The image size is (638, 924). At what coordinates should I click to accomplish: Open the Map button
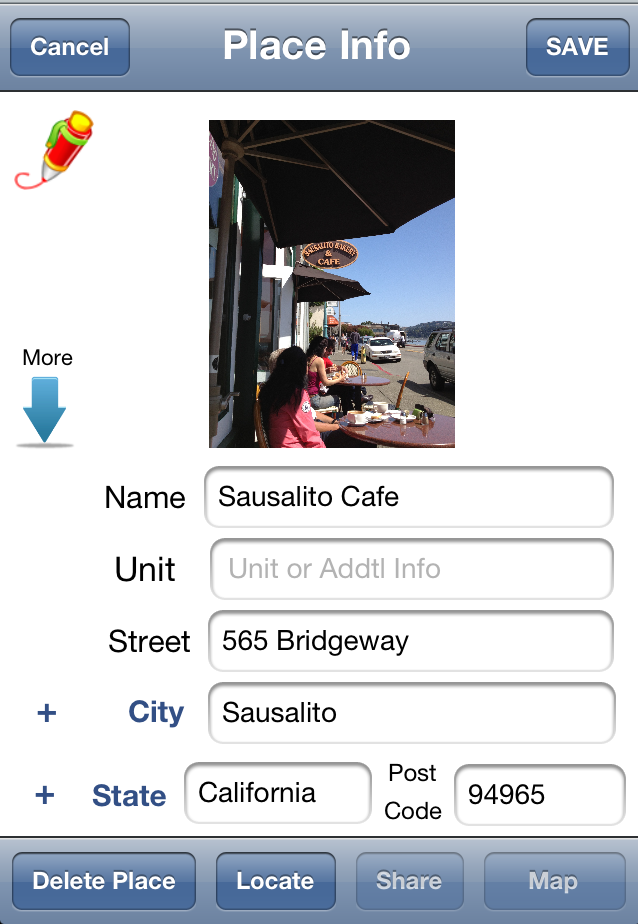[x=553, y=881]
